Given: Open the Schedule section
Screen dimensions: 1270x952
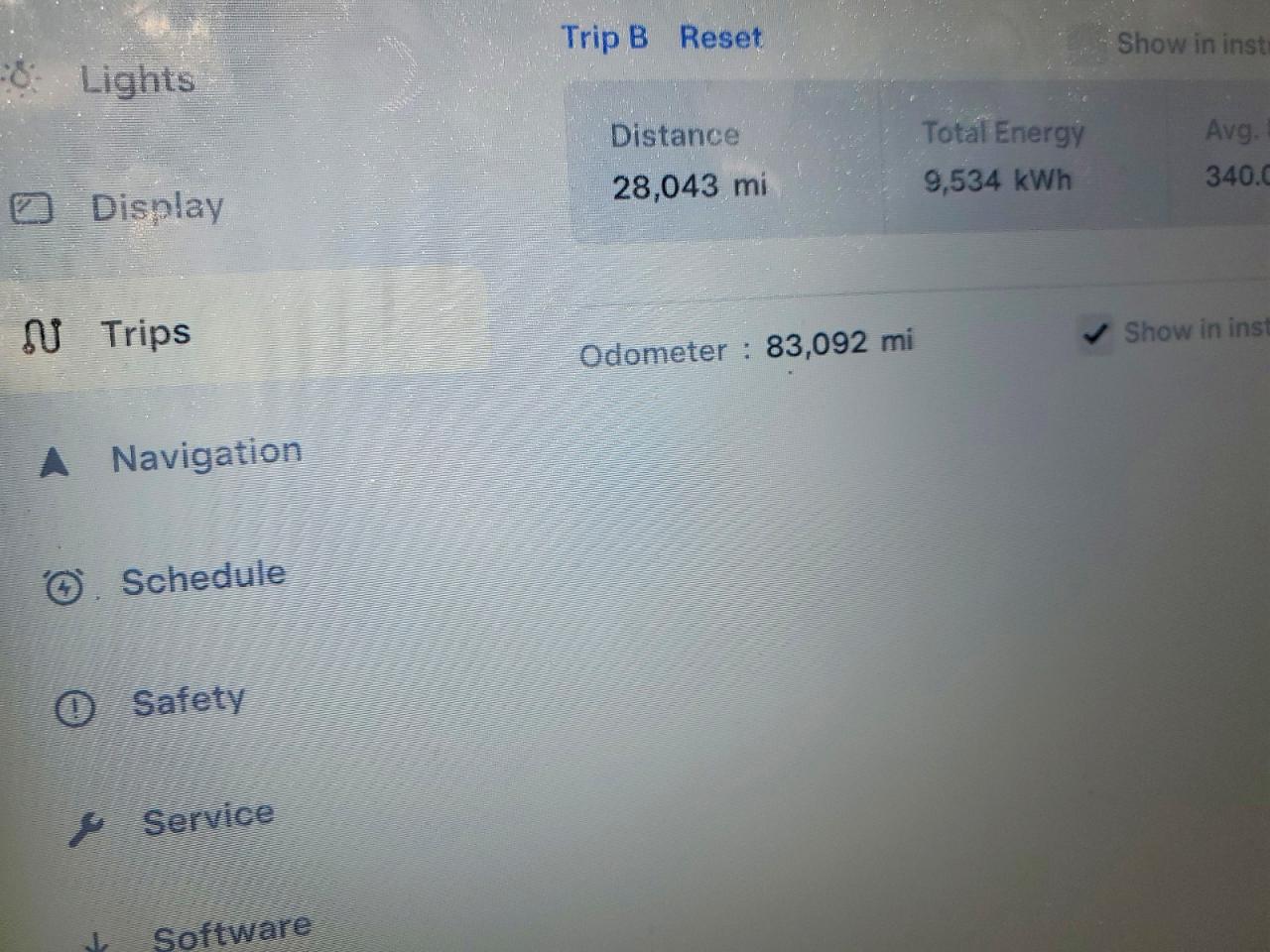Looking at the screenshot, I should 165,580.
